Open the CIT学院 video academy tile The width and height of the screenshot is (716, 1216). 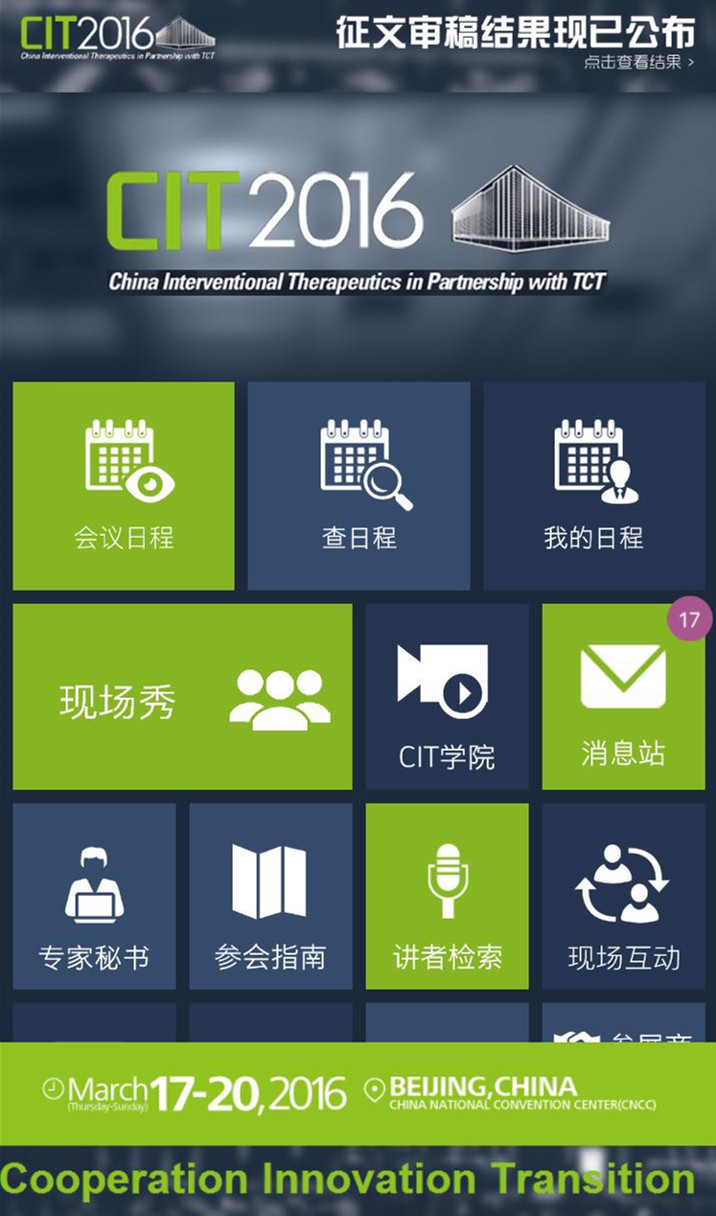[x=446, y=696]
